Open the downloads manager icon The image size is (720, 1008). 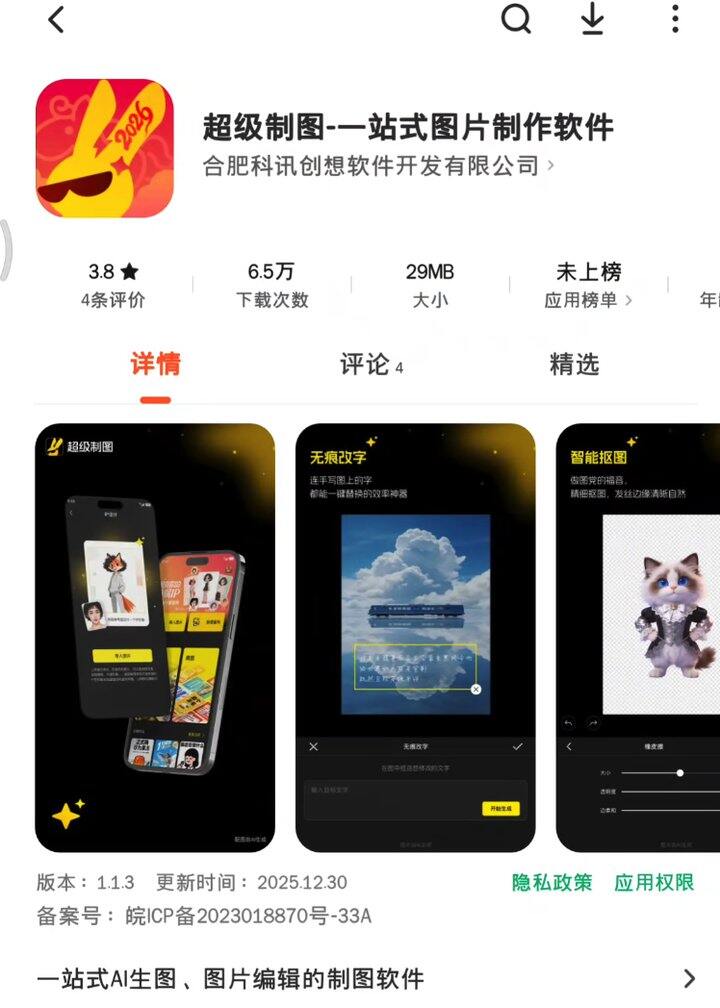(592, 19)
